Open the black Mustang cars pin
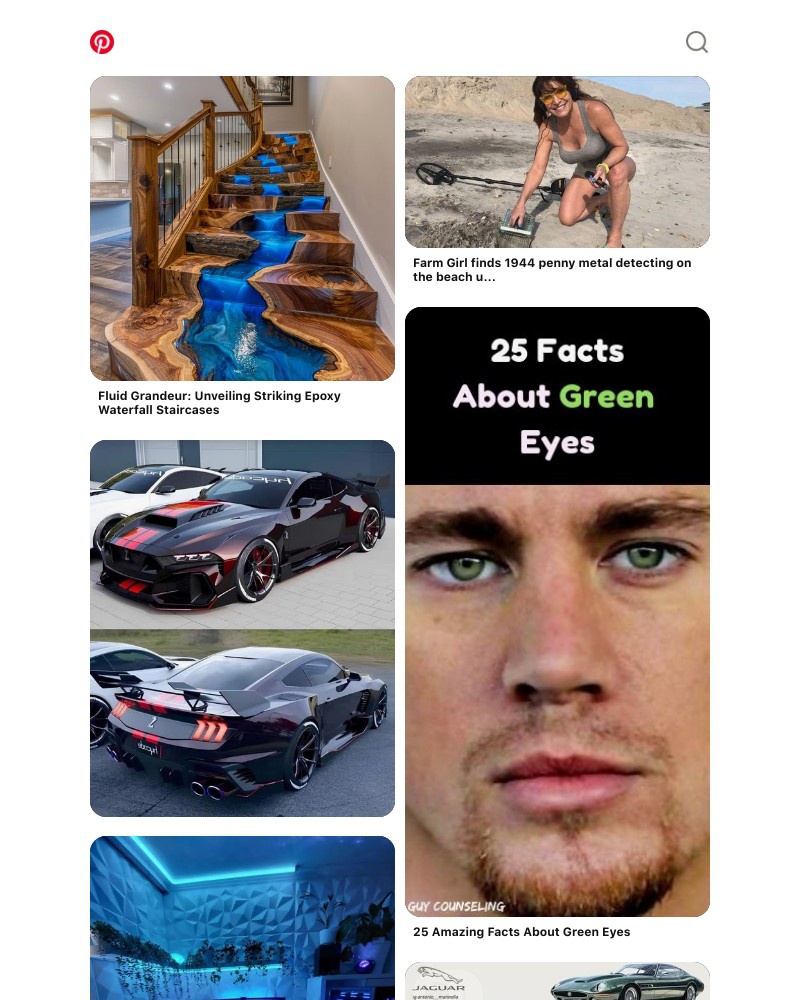 (x=242, y=628)
